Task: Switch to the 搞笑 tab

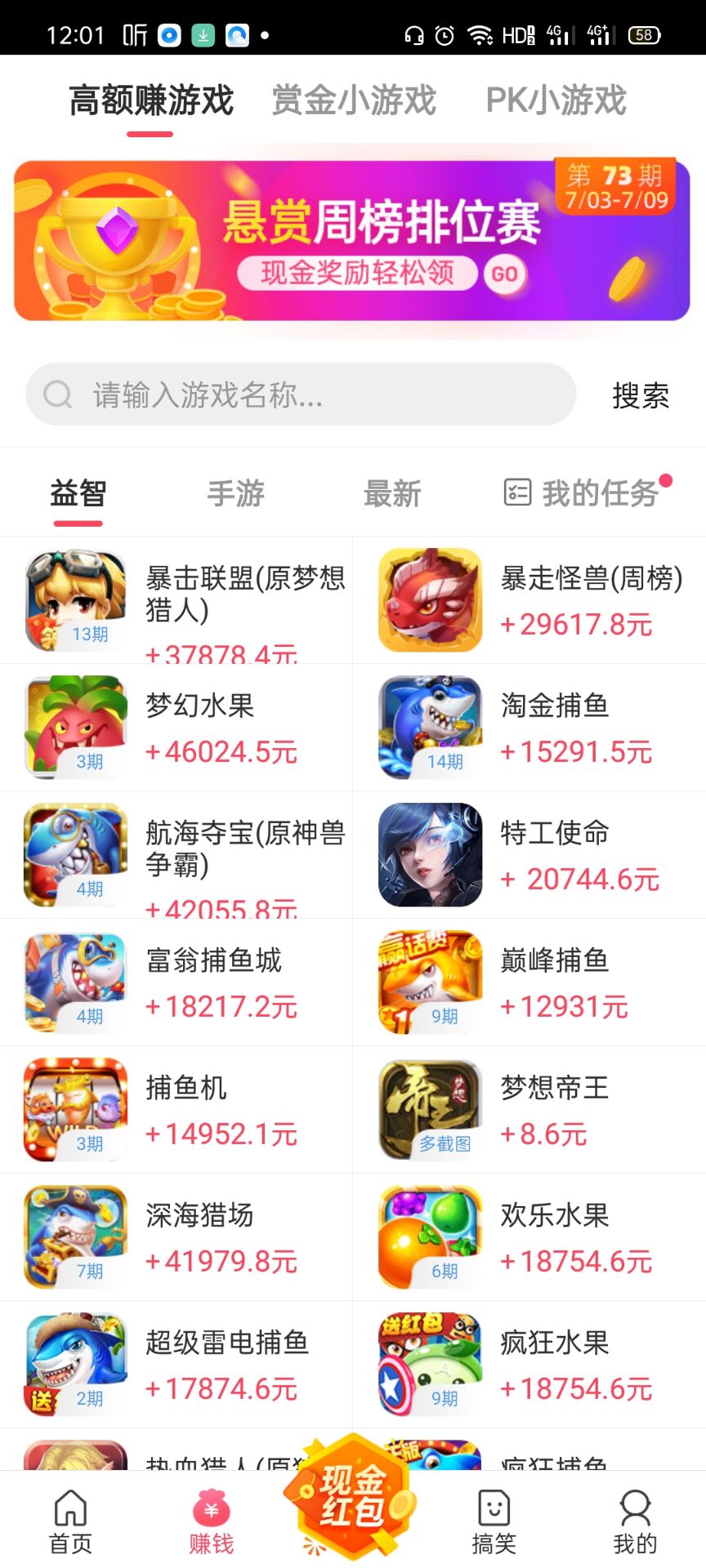Action: click(x=494, y=1521)
